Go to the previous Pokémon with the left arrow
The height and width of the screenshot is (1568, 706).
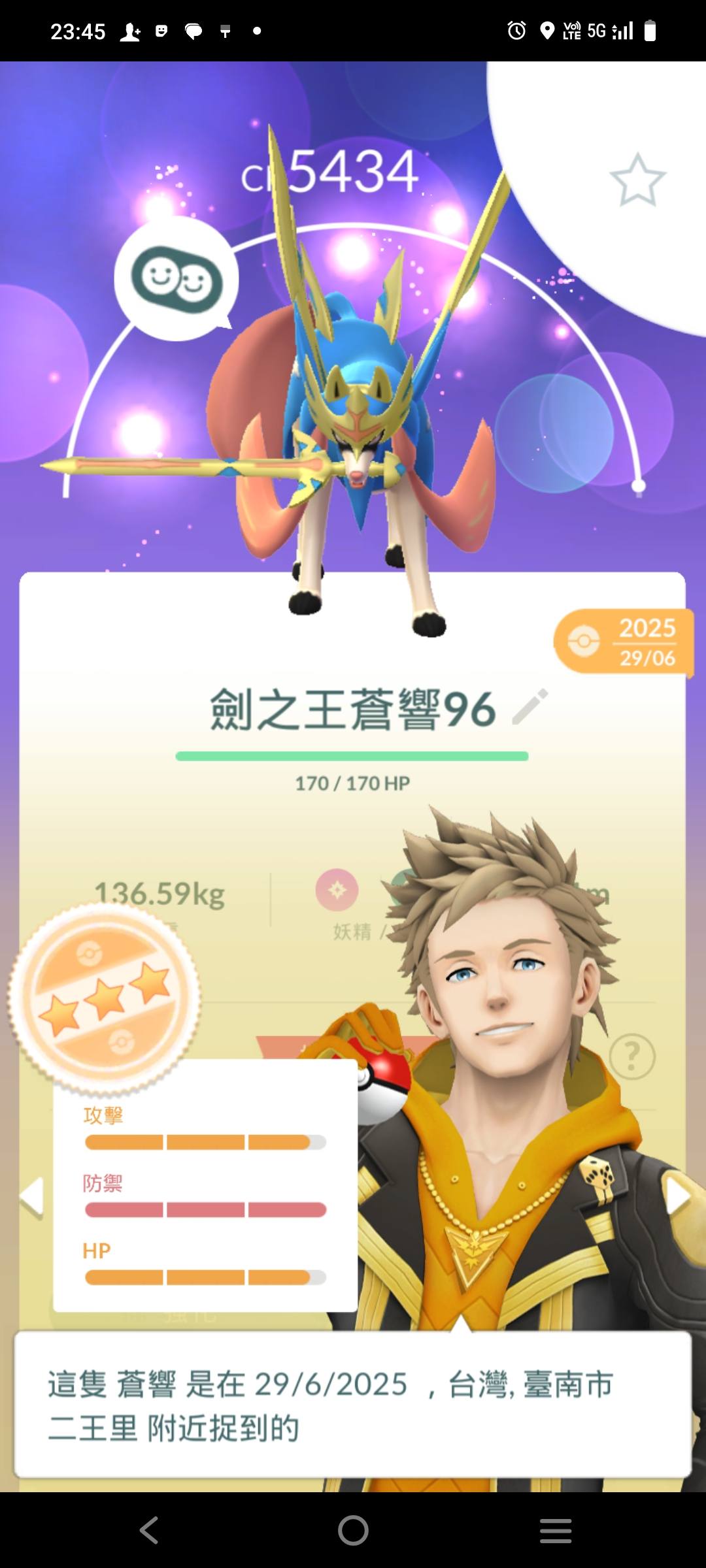31,1197
